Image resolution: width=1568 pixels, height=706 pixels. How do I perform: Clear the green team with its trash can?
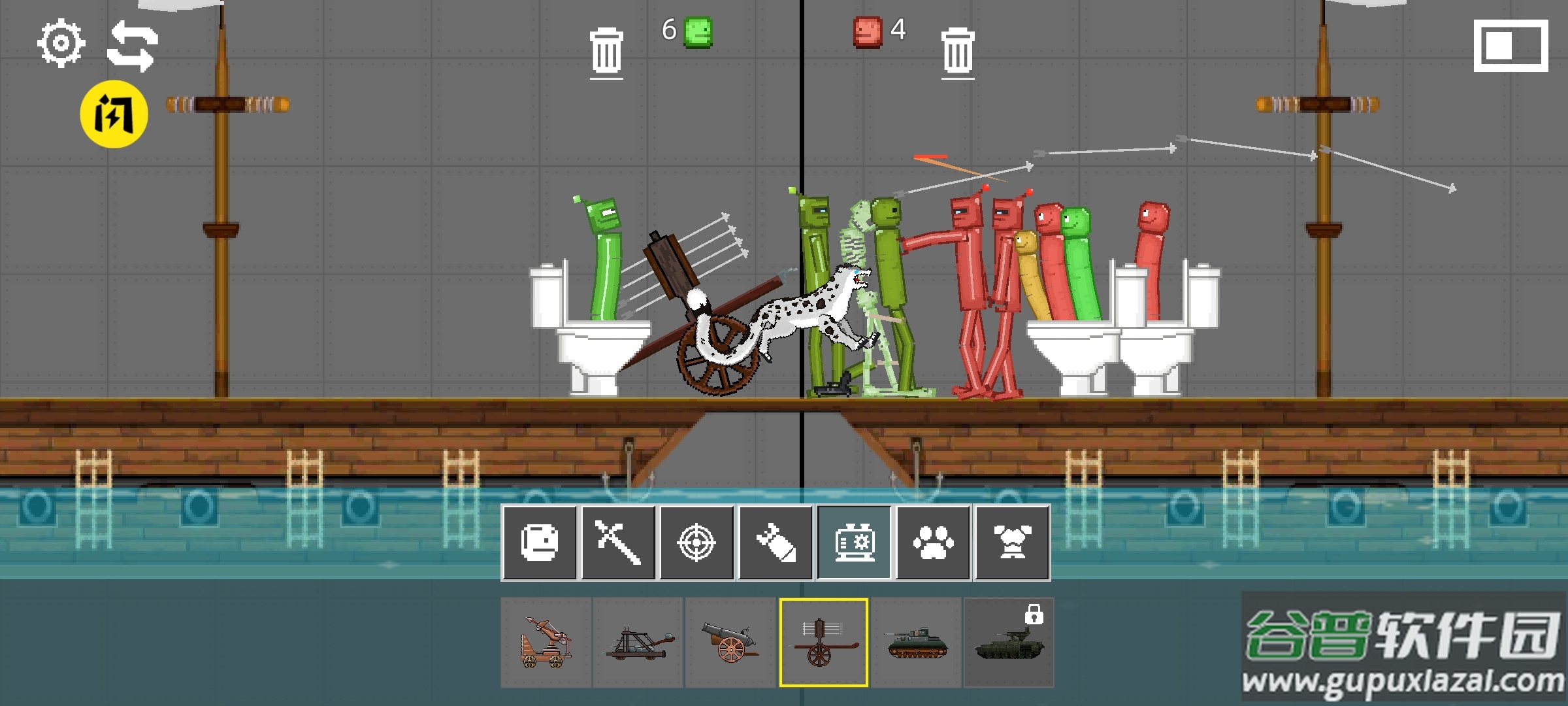click(x=606, y=51)
